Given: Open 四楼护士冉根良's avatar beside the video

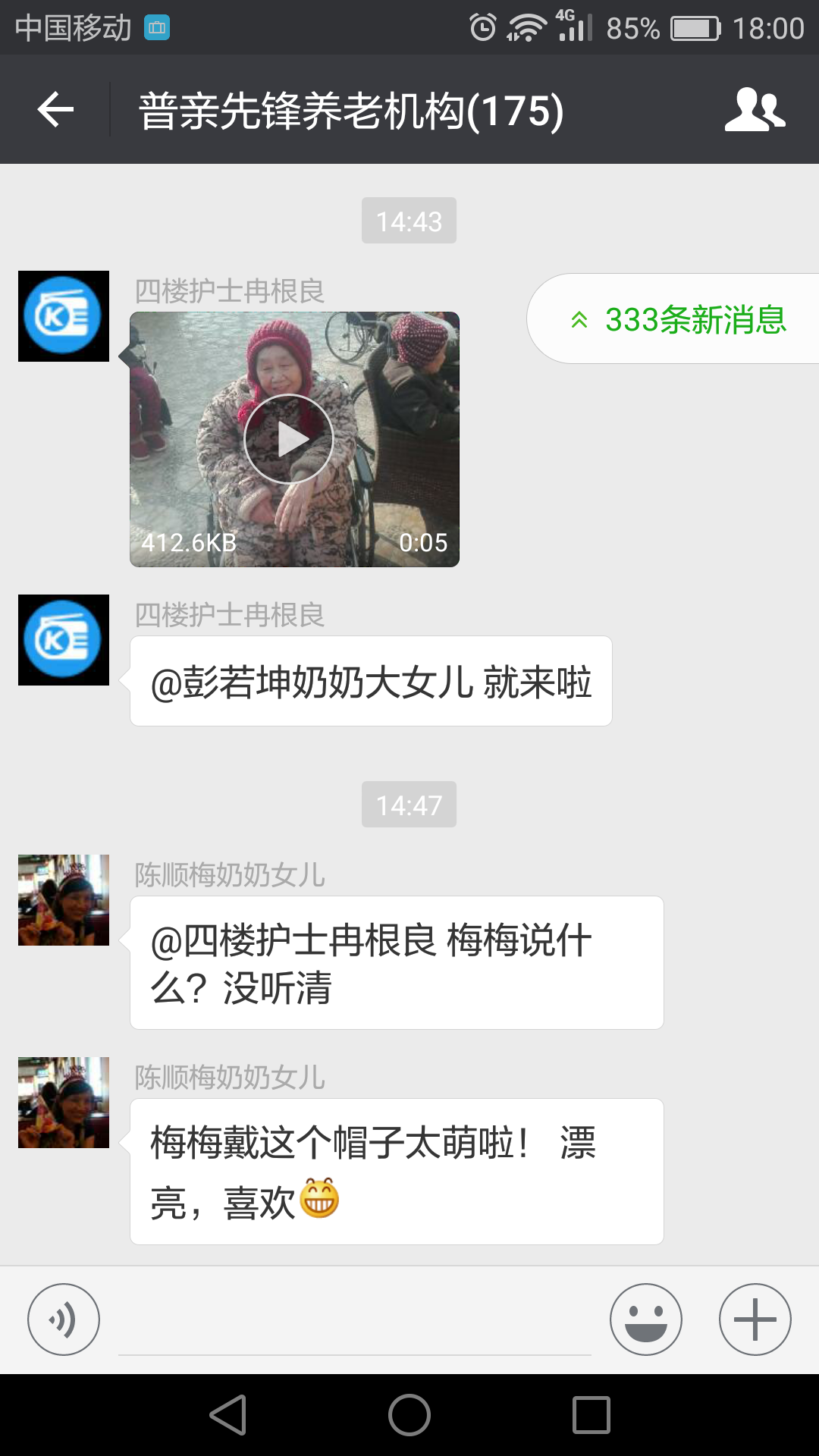Looking at the screenshot, I should 64,316.
